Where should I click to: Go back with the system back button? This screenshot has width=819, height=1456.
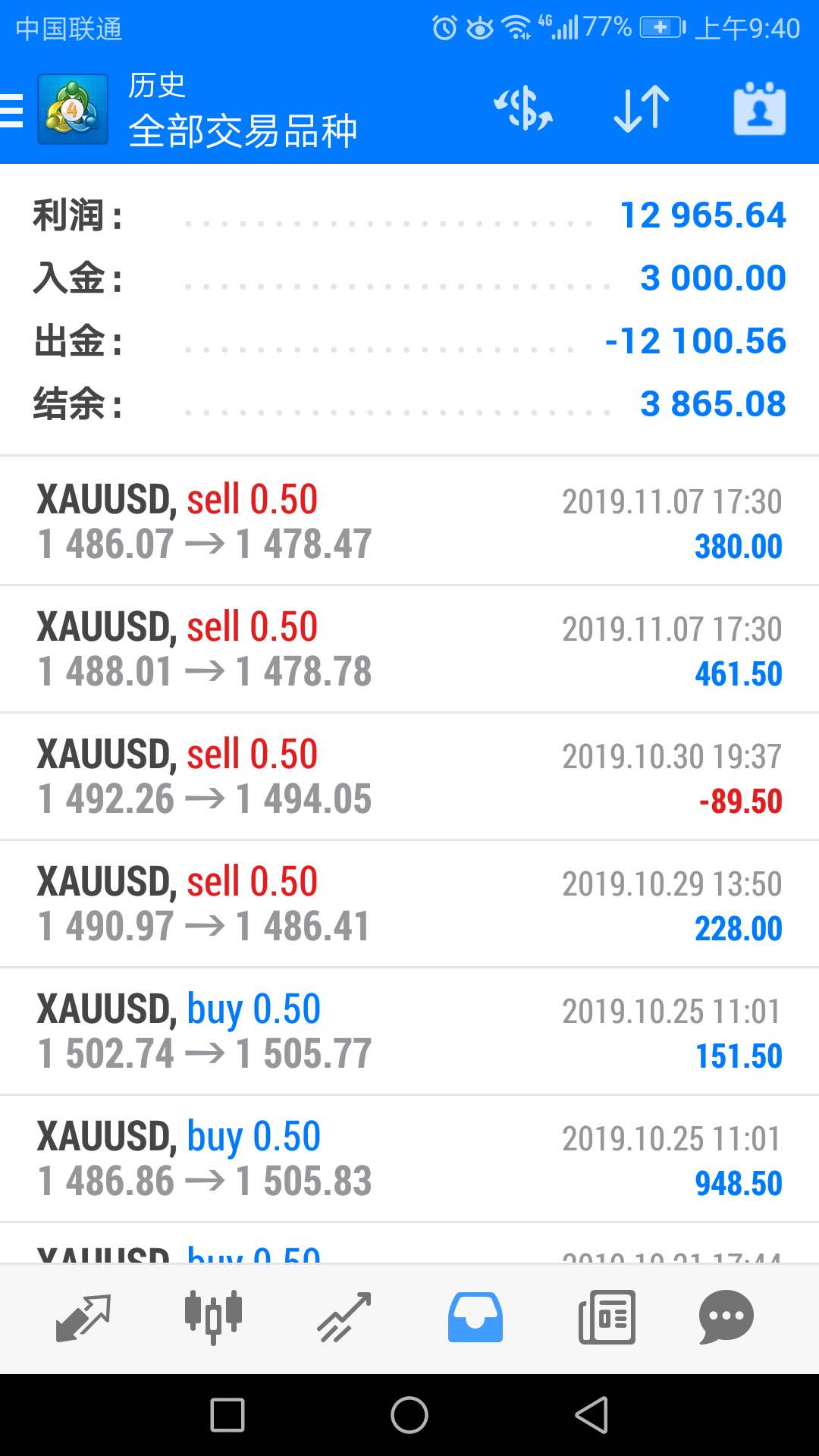(592, 1415)
